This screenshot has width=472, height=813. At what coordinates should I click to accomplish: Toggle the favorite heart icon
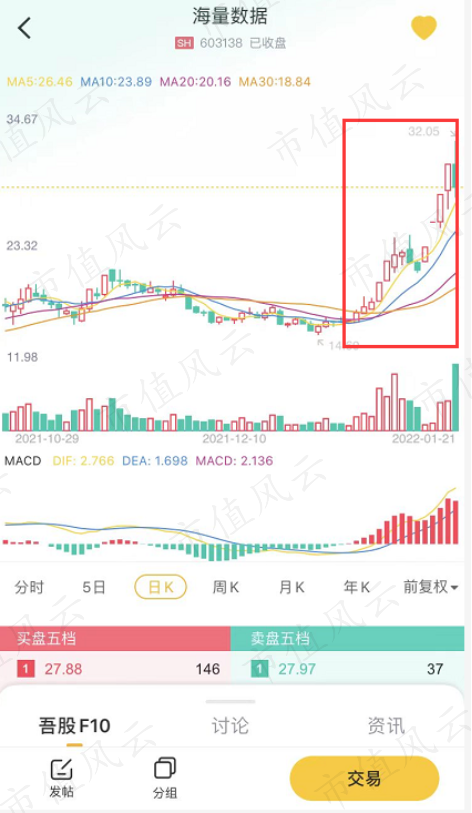(424, 28)
